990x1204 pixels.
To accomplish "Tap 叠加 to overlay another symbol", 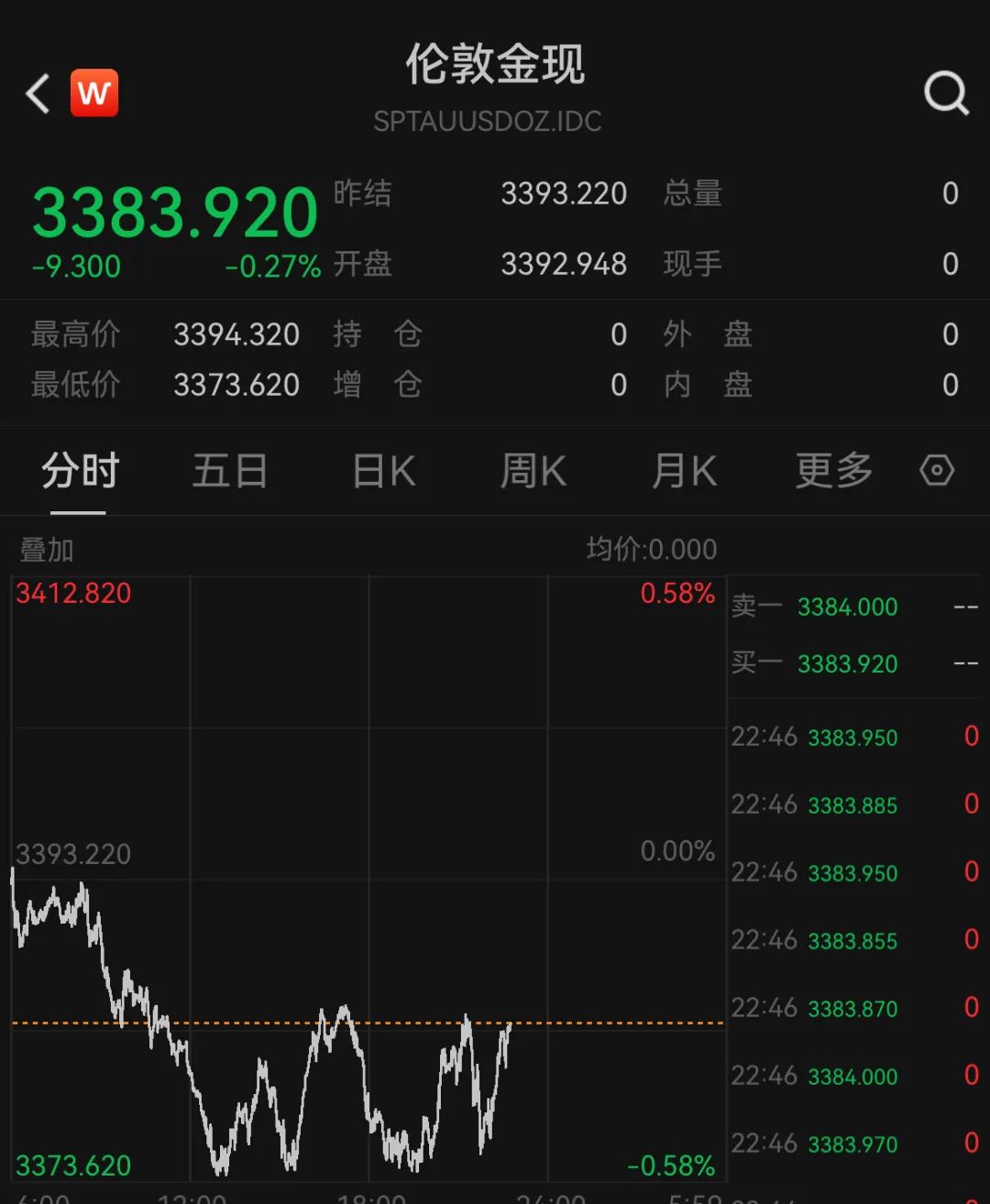I will click(47, 550).
